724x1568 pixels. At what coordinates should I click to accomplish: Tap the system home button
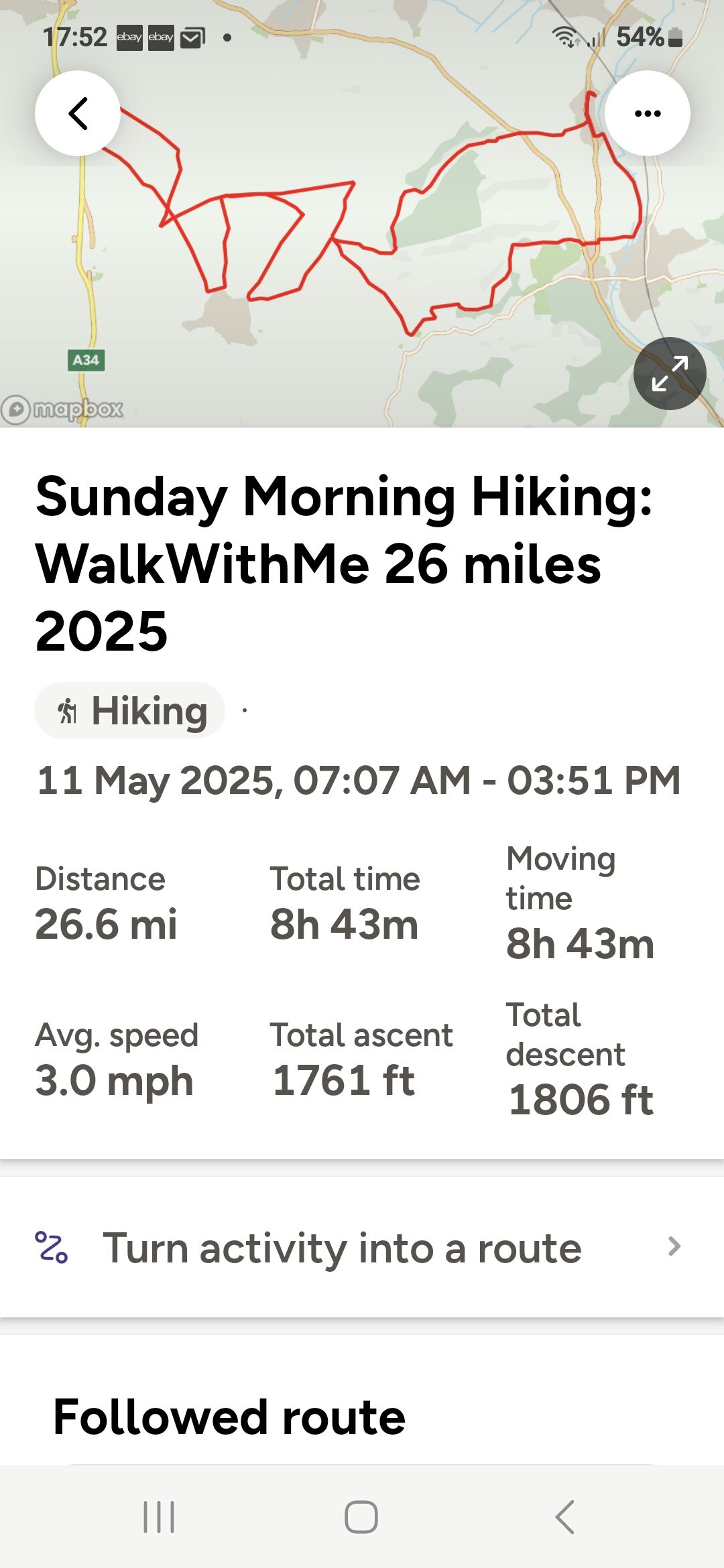pos(361,1517)
